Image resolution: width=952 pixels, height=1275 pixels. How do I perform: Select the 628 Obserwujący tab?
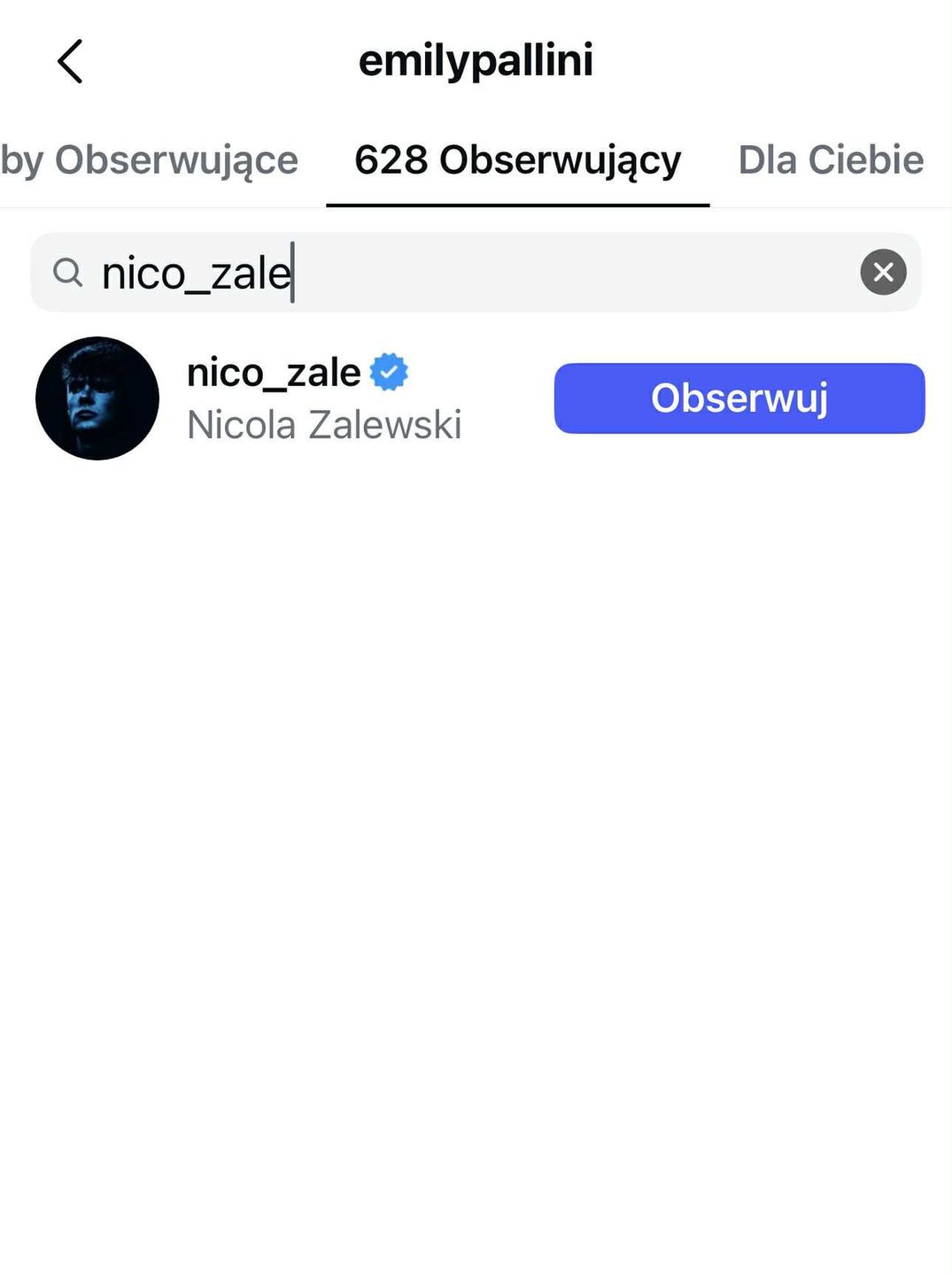(517, 161)
